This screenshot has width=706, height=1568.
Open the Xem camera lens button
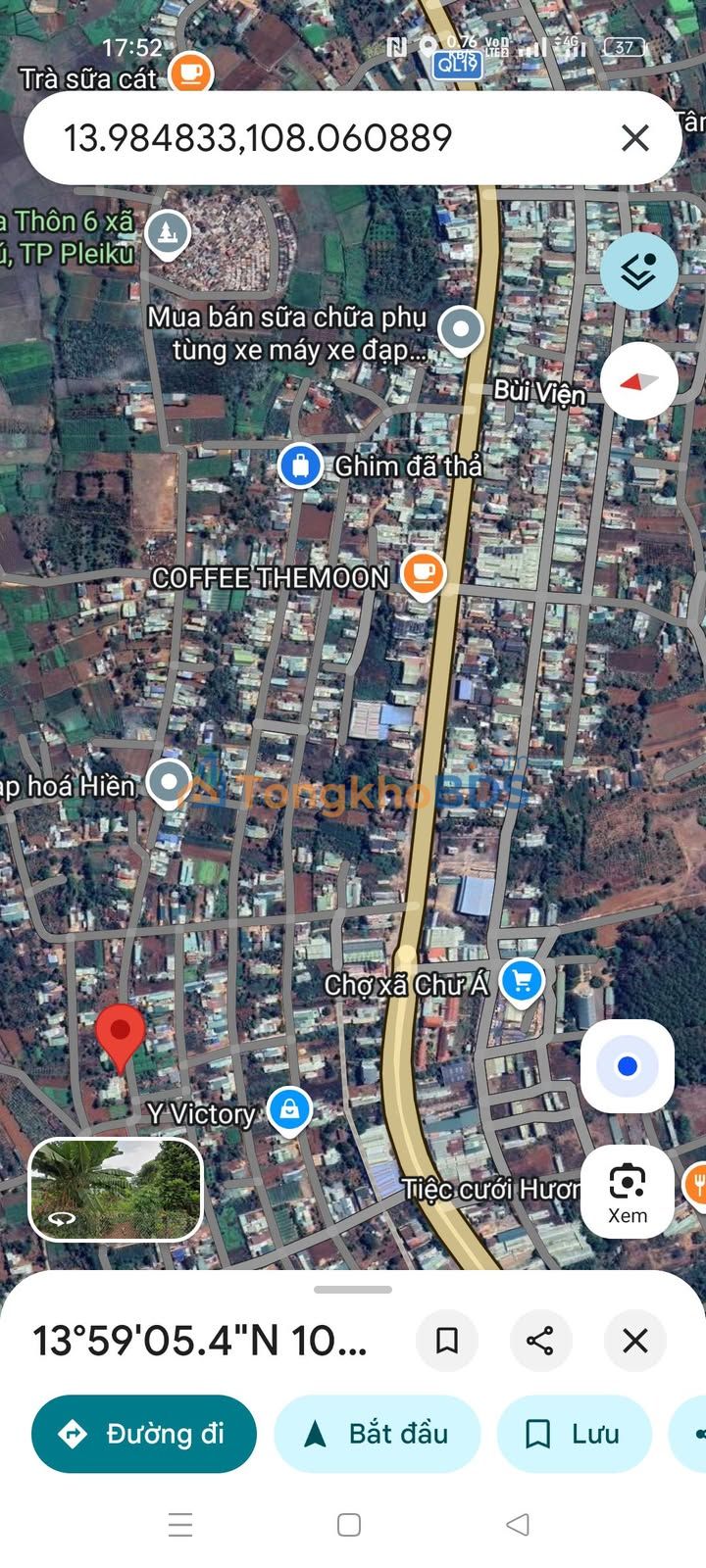pyautogui.click(x=628, y=1192)
